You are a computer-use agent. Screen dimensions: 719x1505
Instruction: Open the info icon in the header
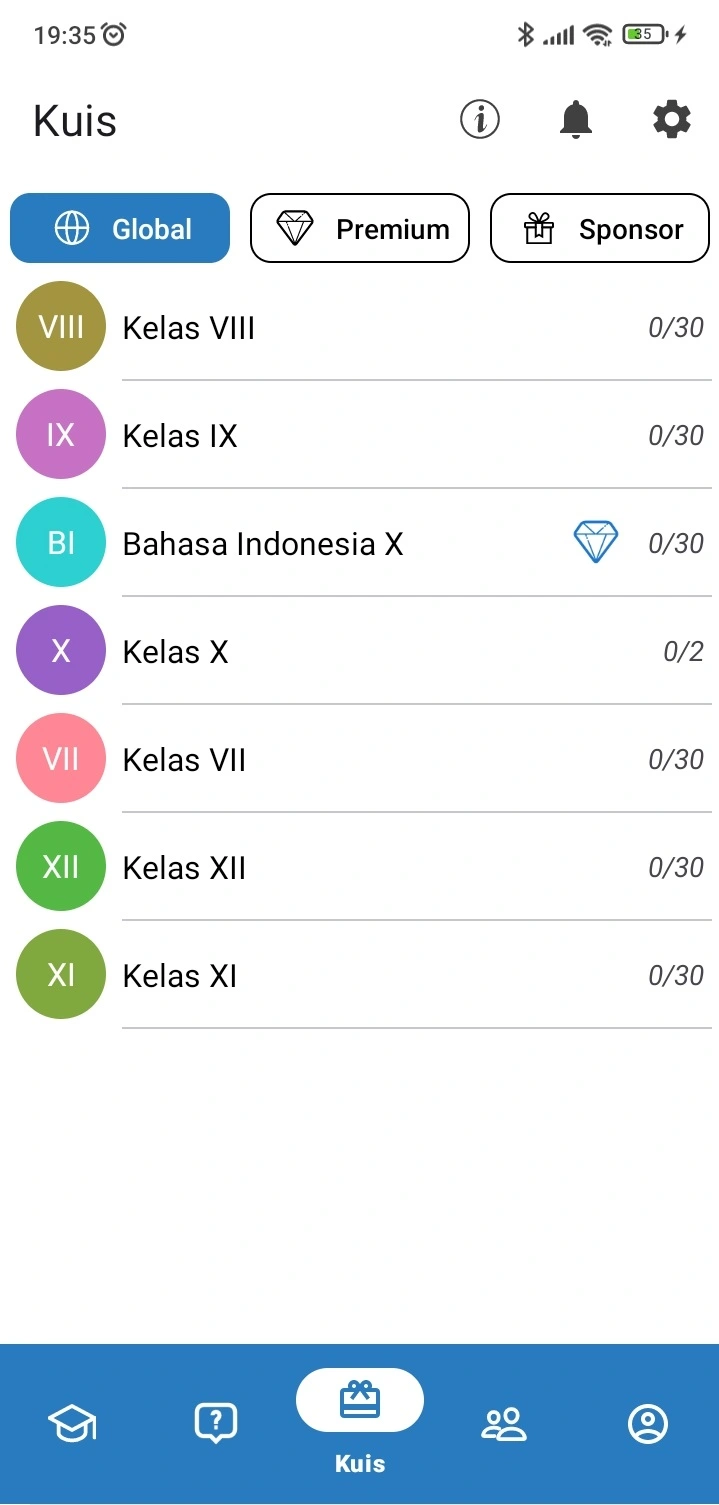tap(480, 120)
